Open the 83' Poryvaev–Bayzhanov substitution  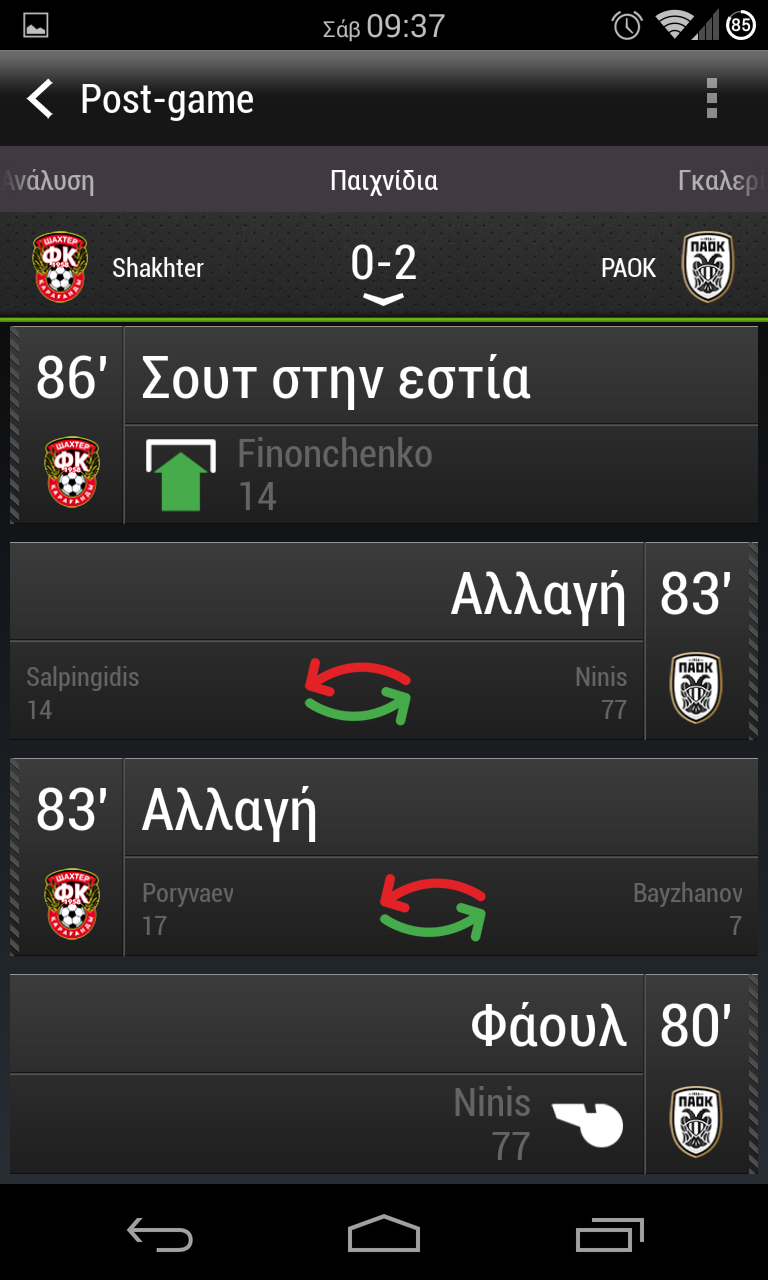384,857
